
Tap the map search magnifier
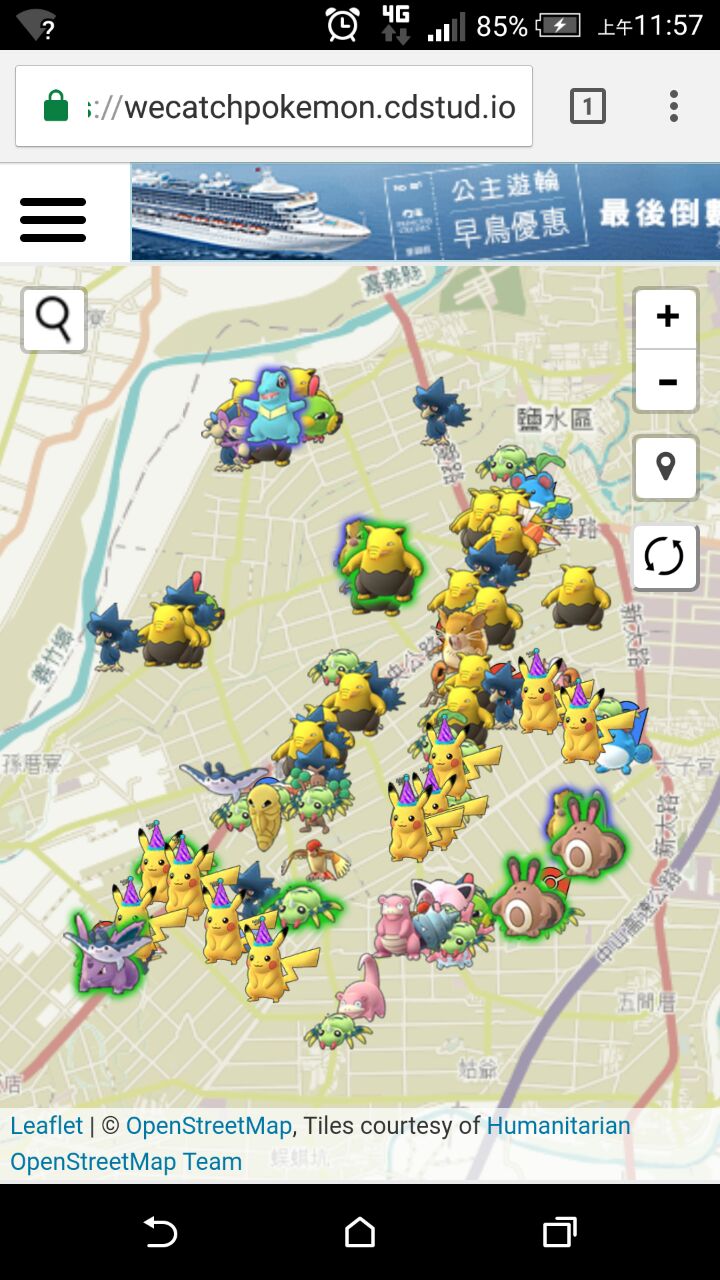[x=54, y=320]
